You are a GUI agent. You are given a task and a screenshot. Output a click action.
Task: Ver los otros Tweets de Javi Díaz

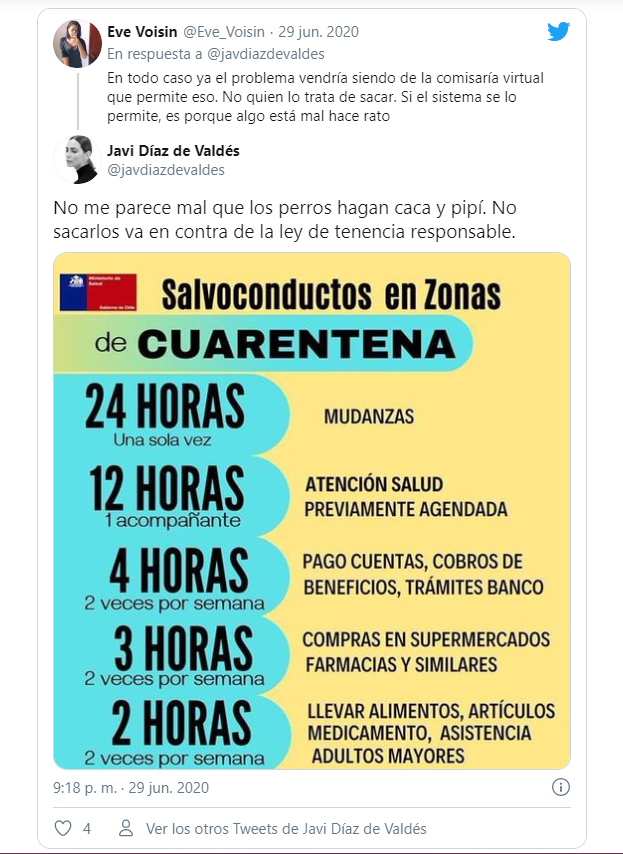tap(285, 828)
